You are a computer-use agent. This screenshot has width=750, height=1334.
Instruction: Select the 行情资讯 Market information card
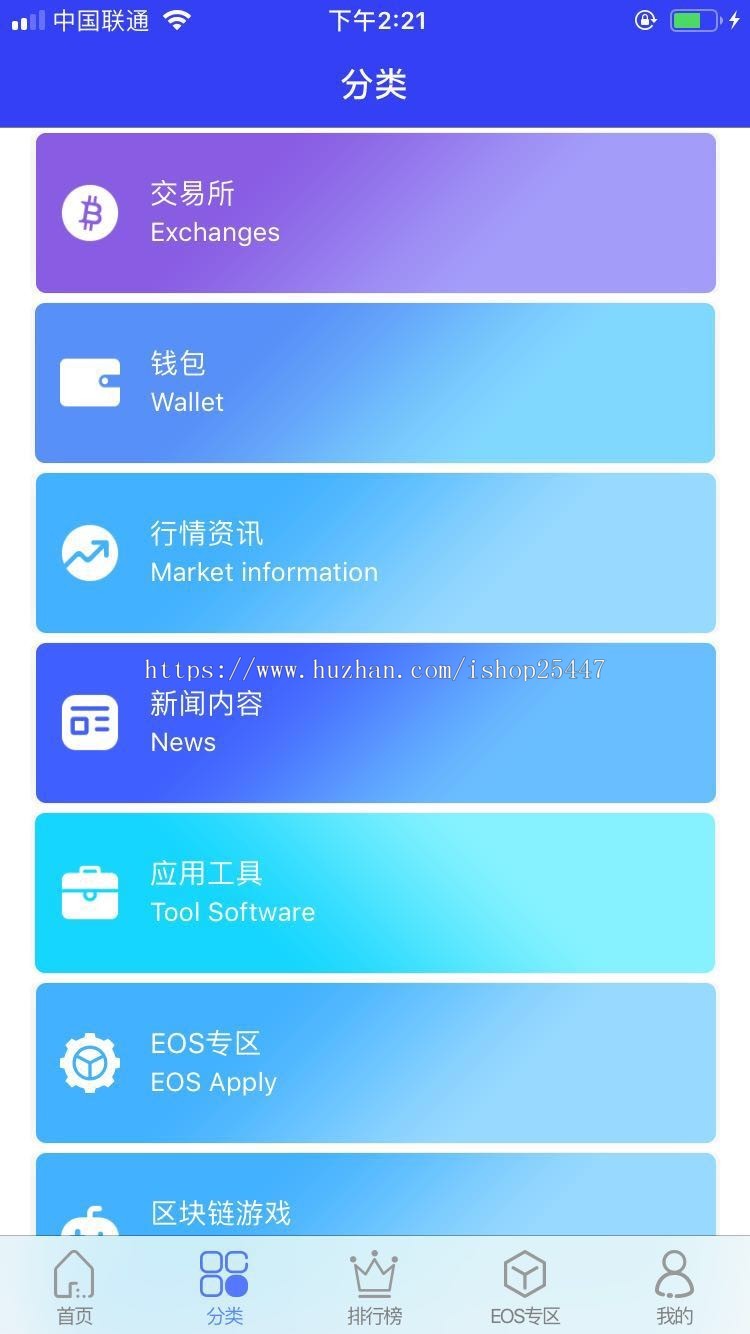[375, 553]
